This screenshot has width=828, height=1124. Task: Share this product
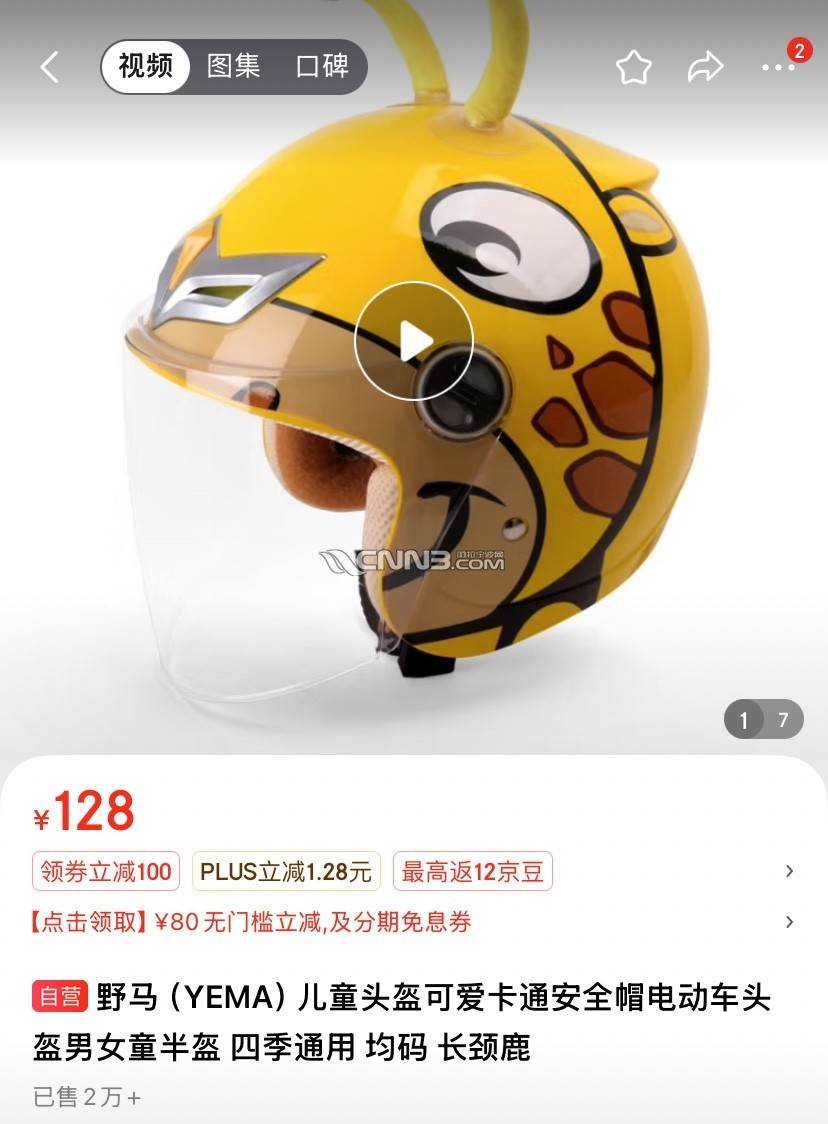pyautogui.click(x=705, y=68)
